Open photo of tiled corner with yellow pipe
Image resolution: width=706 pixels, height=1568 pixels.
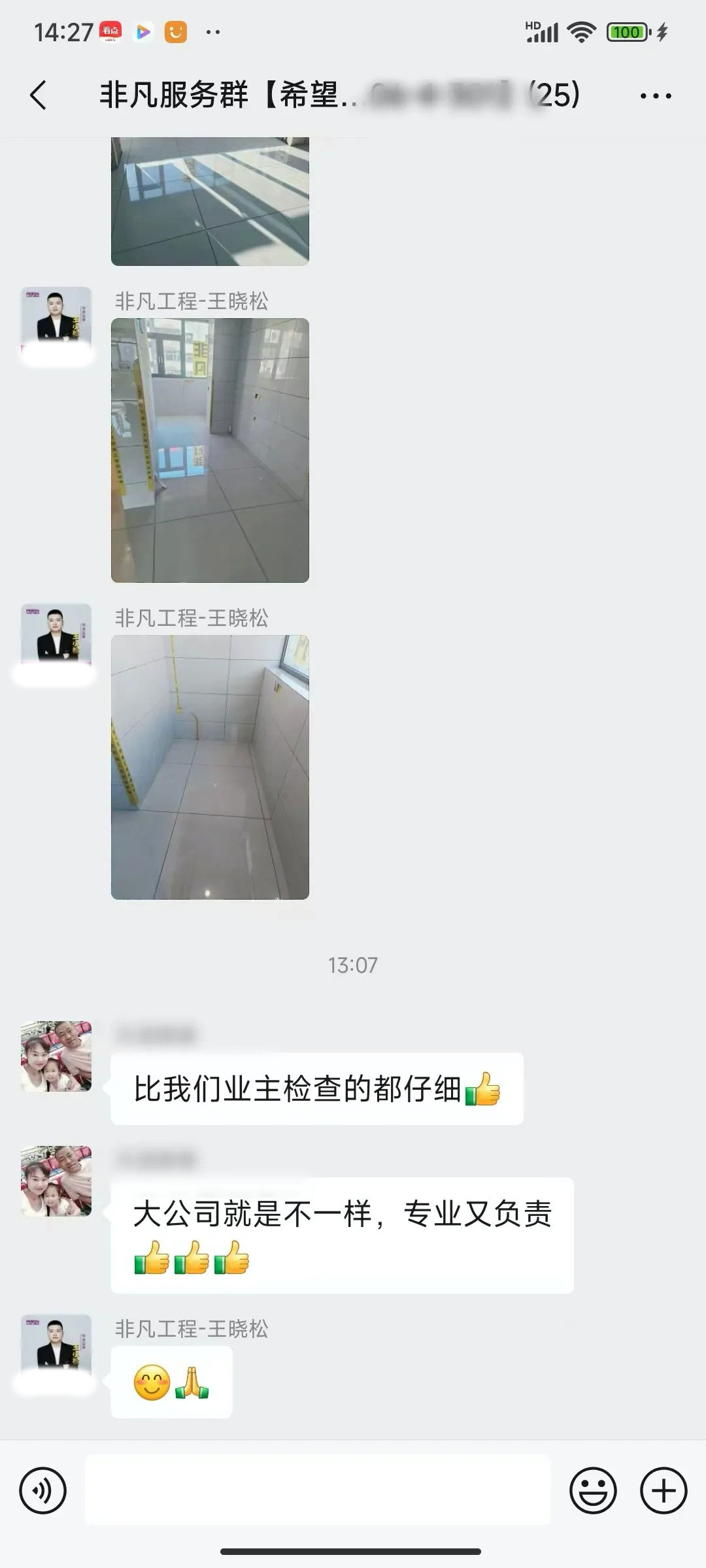click(210, 767)
